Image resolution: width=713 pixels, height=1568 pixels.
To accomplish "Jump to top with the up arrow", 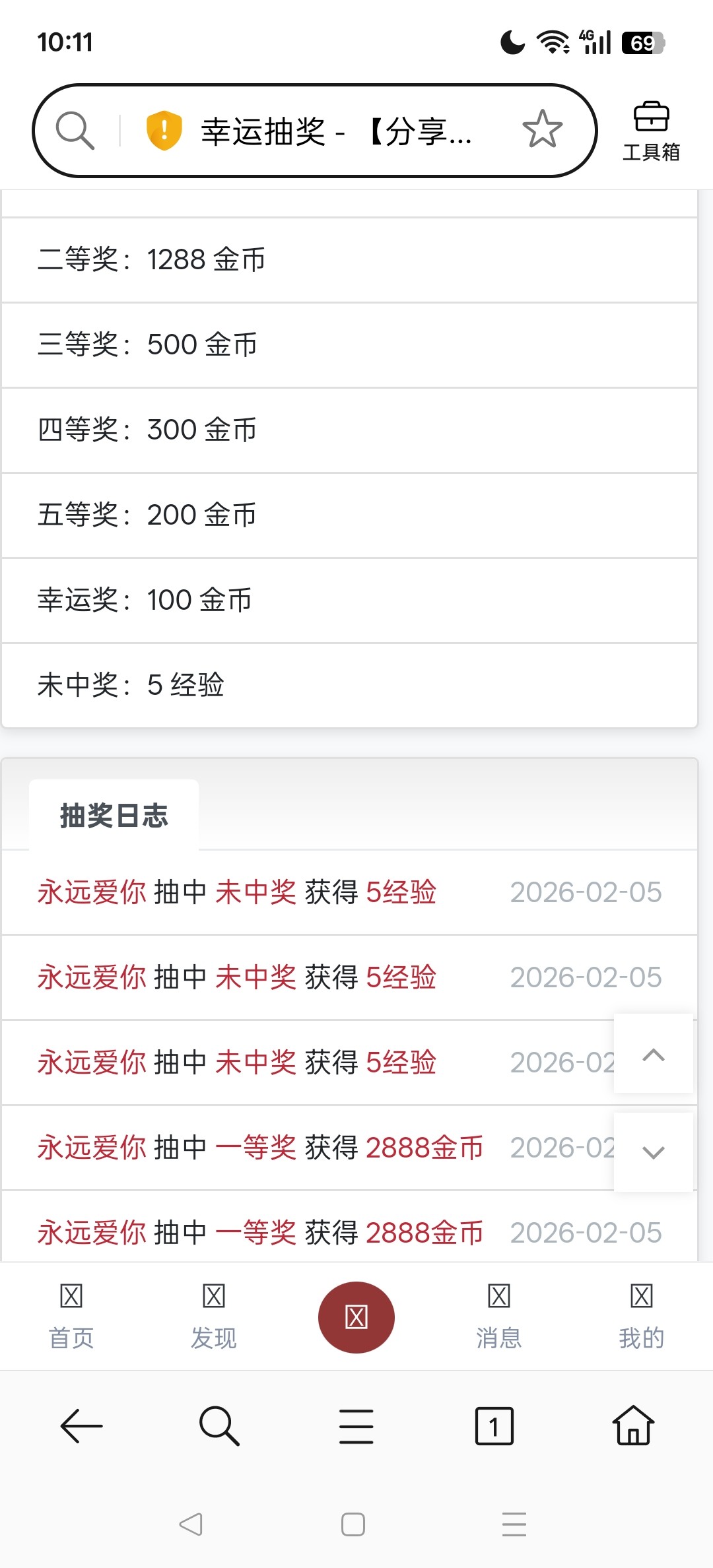I will click(x=653, y=1054).
